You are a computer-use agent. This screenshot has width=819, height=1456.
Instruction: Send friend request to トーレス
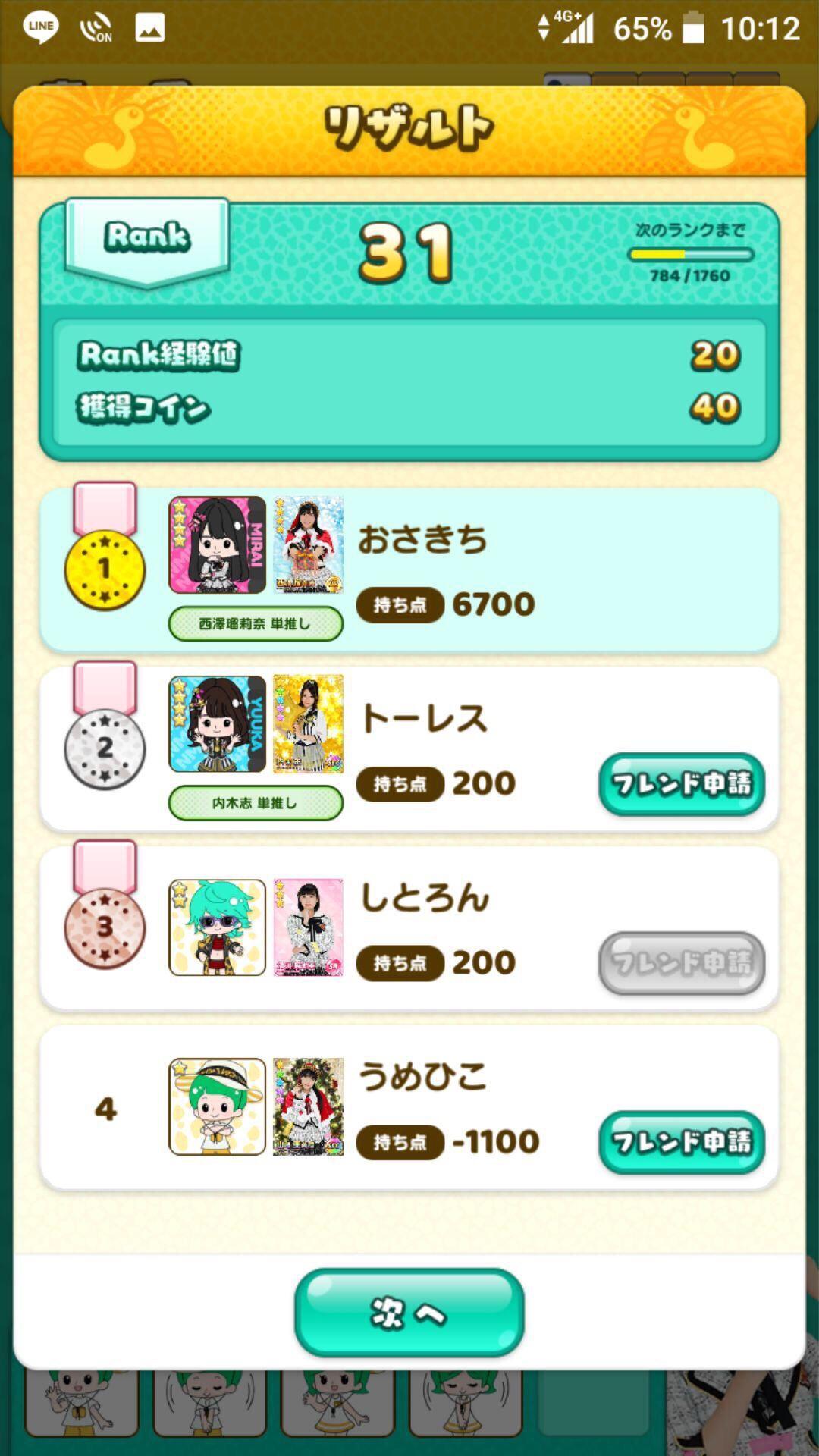[681, 783]
